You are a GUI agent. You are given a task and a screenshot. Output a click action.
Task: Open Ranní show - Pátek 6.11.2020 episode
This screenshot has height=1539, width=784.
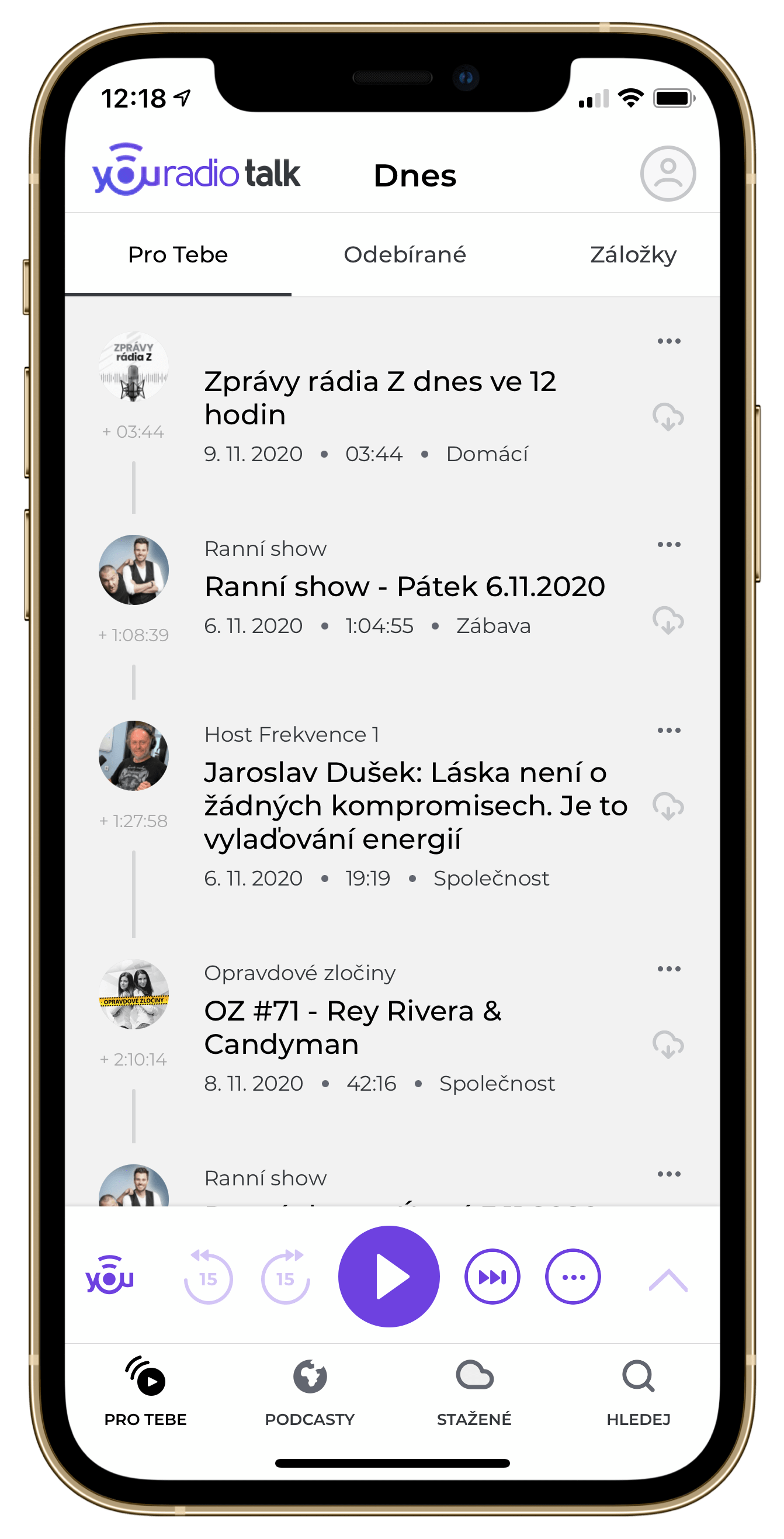click(x=404, y=586)
